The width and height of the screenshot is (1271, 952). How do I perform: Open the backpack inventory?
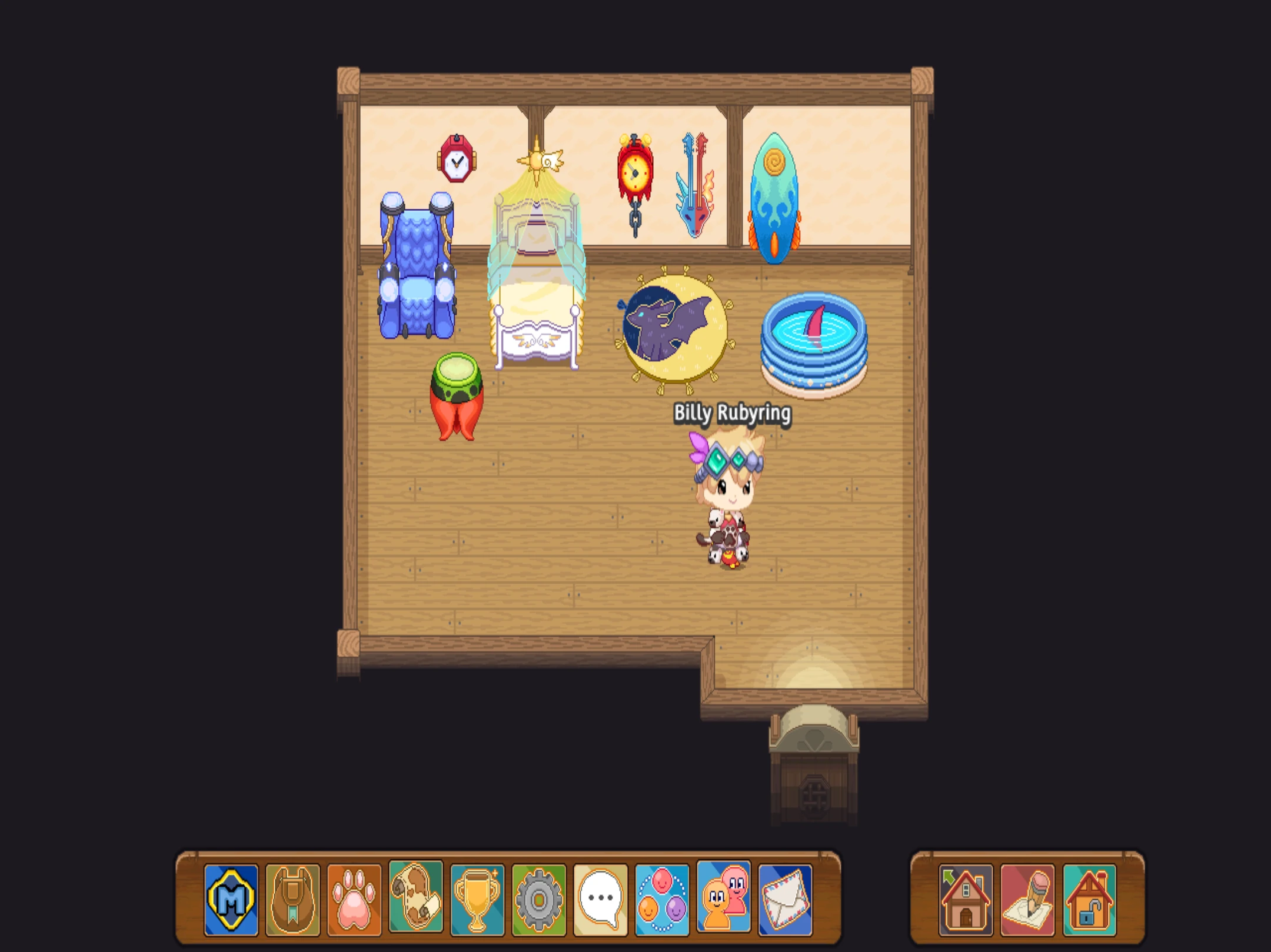[292, 899]
